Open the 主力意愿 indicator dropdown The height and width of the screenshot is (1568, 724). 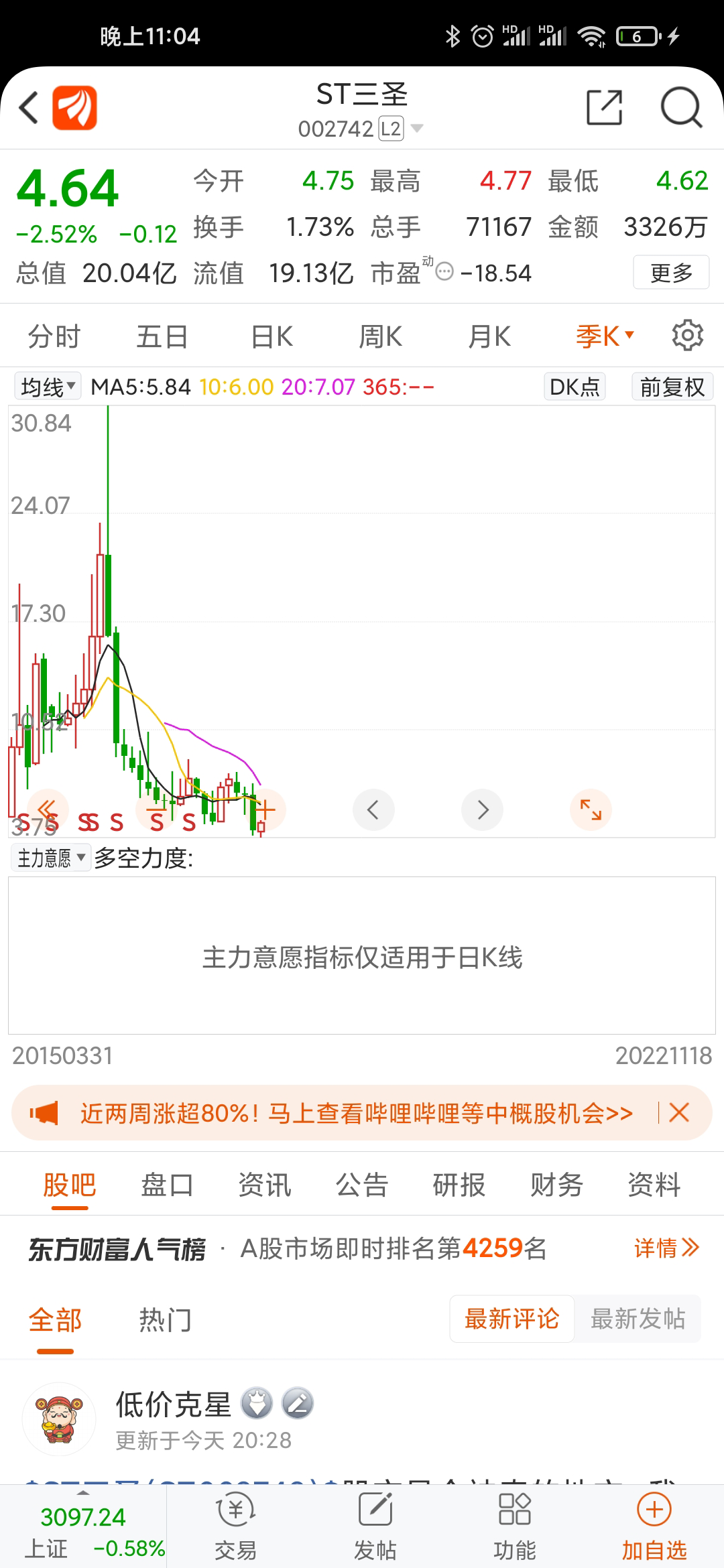point(51,858)
